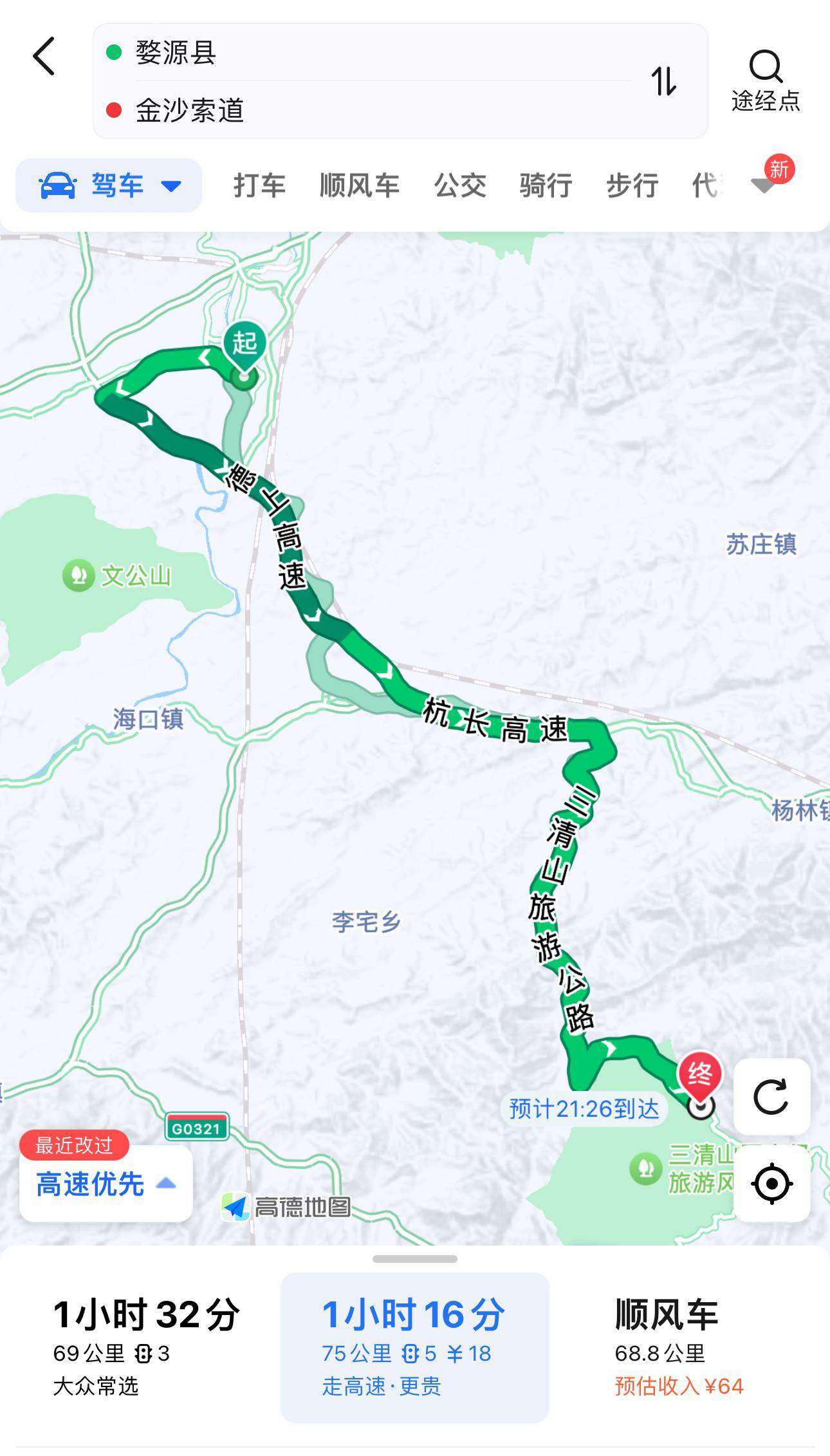The image size is (830, 1456).
Task: Open the 高速优先 route preference menu
Action: click(x=106, y=1184)
